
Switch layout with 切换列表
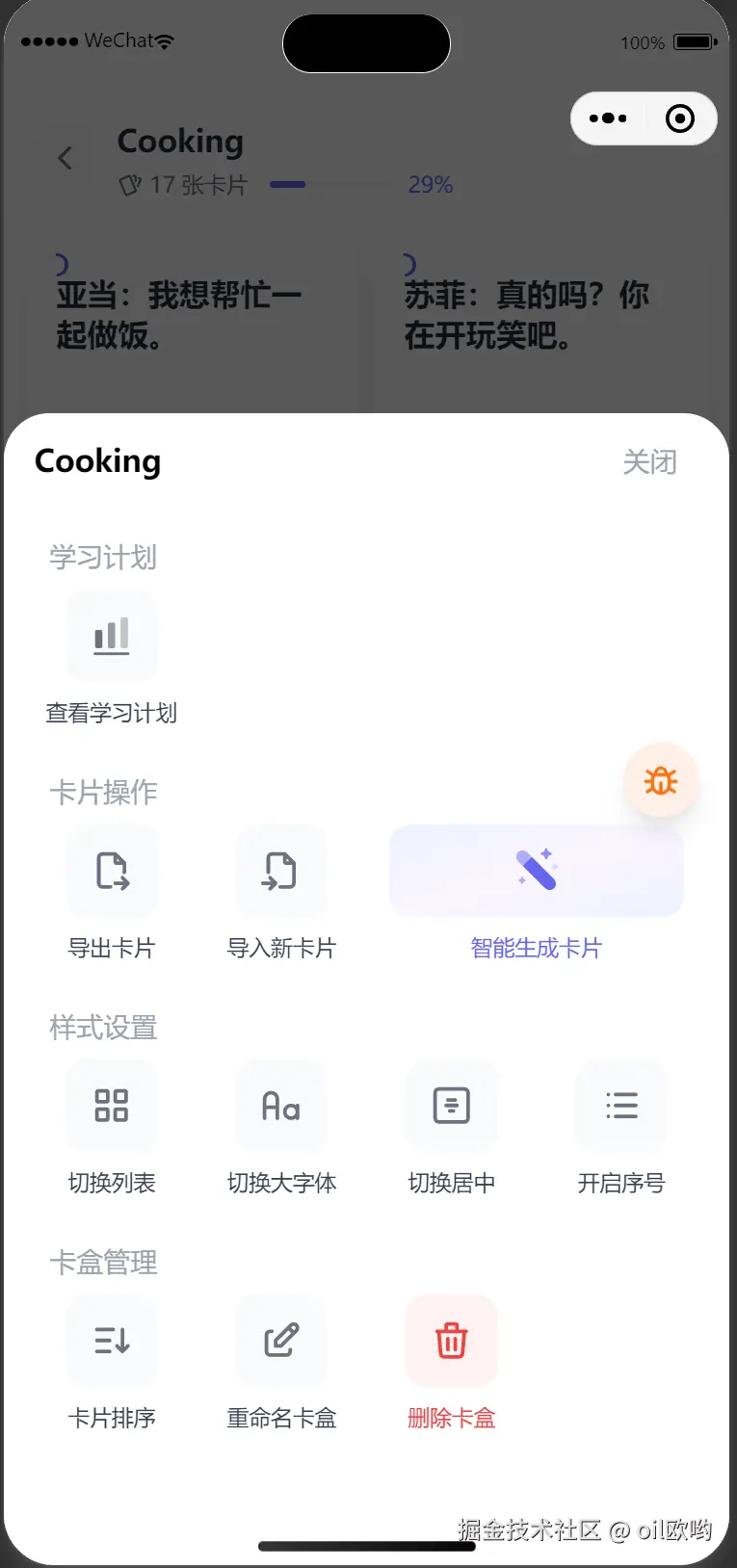coord(112,1106)
